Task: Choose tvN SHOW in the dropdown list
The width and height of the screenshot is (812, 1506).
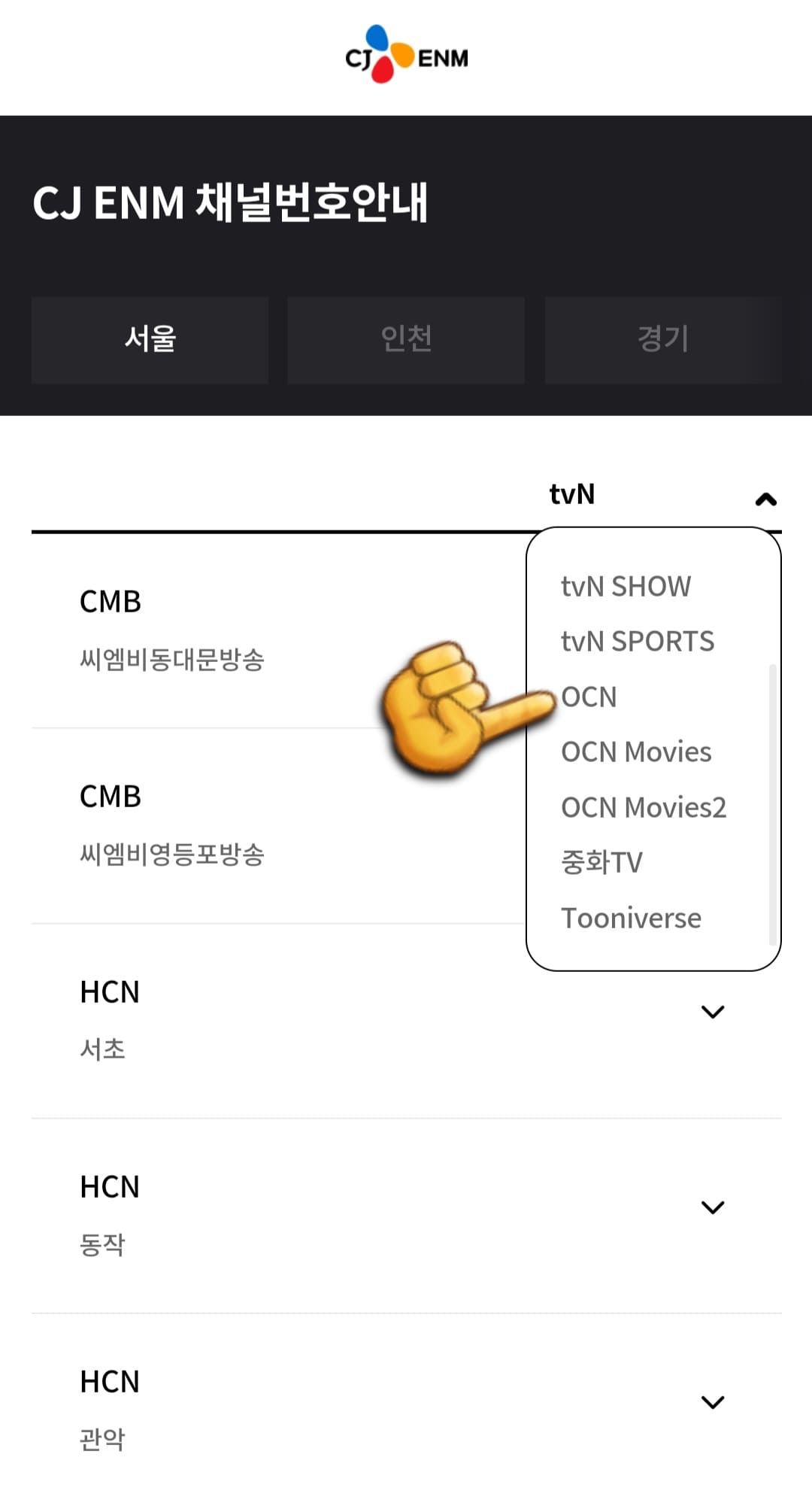Action: [626, 586]
